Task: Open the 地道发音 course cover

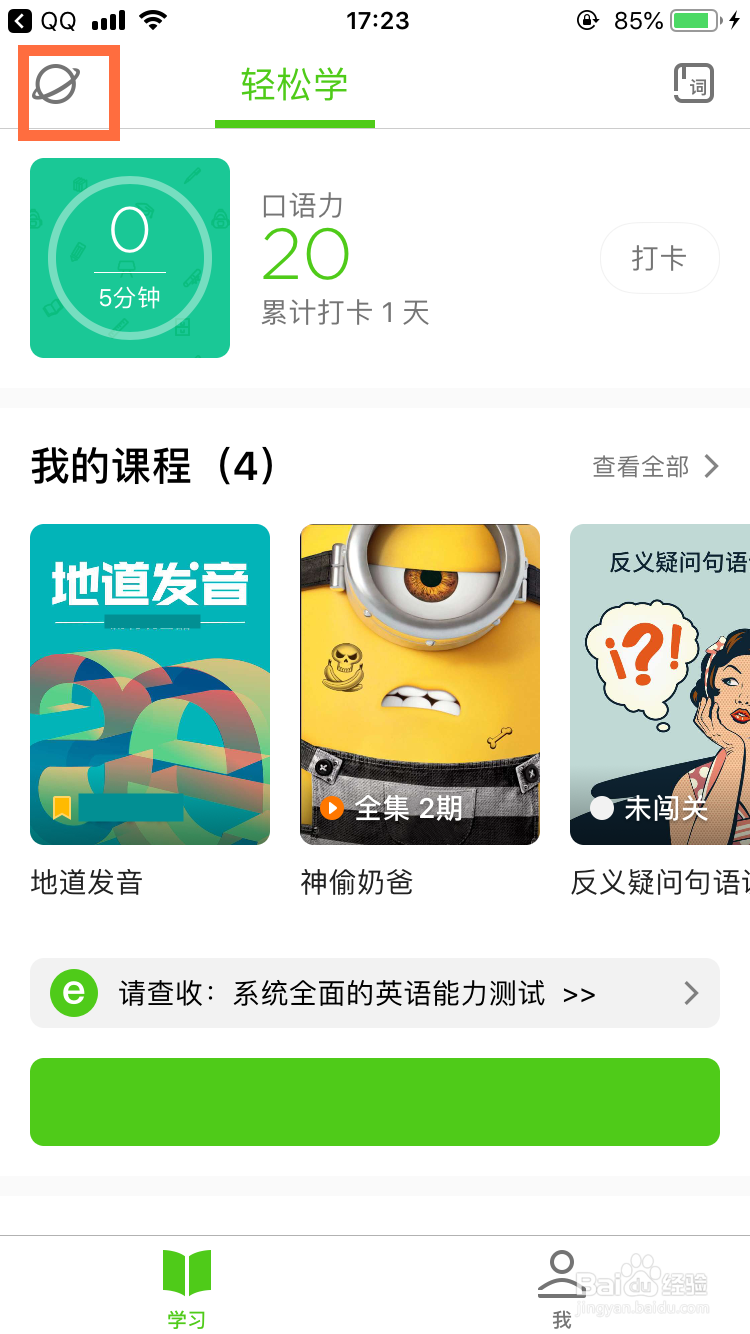Action: tap(150, 684)
